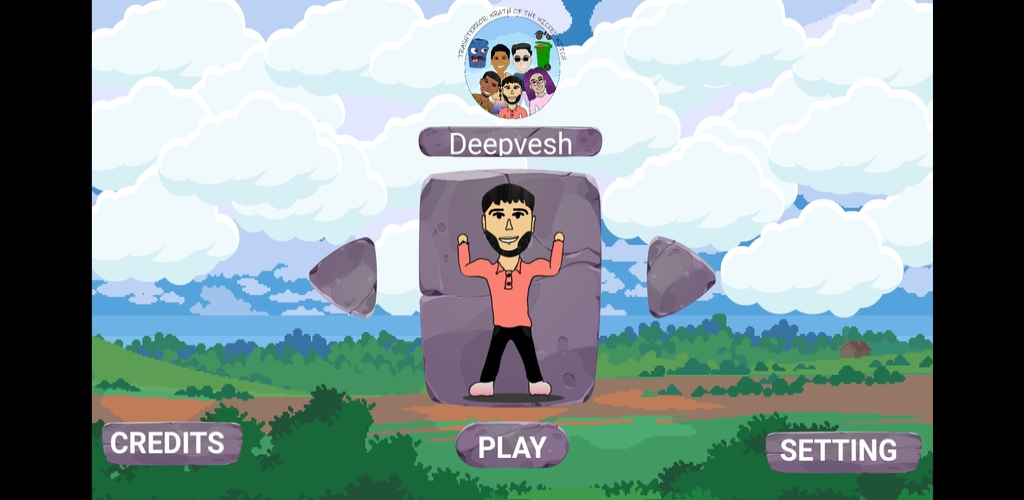Select the previous character with left arrow
1024x500 pixels.
(347, 276)
